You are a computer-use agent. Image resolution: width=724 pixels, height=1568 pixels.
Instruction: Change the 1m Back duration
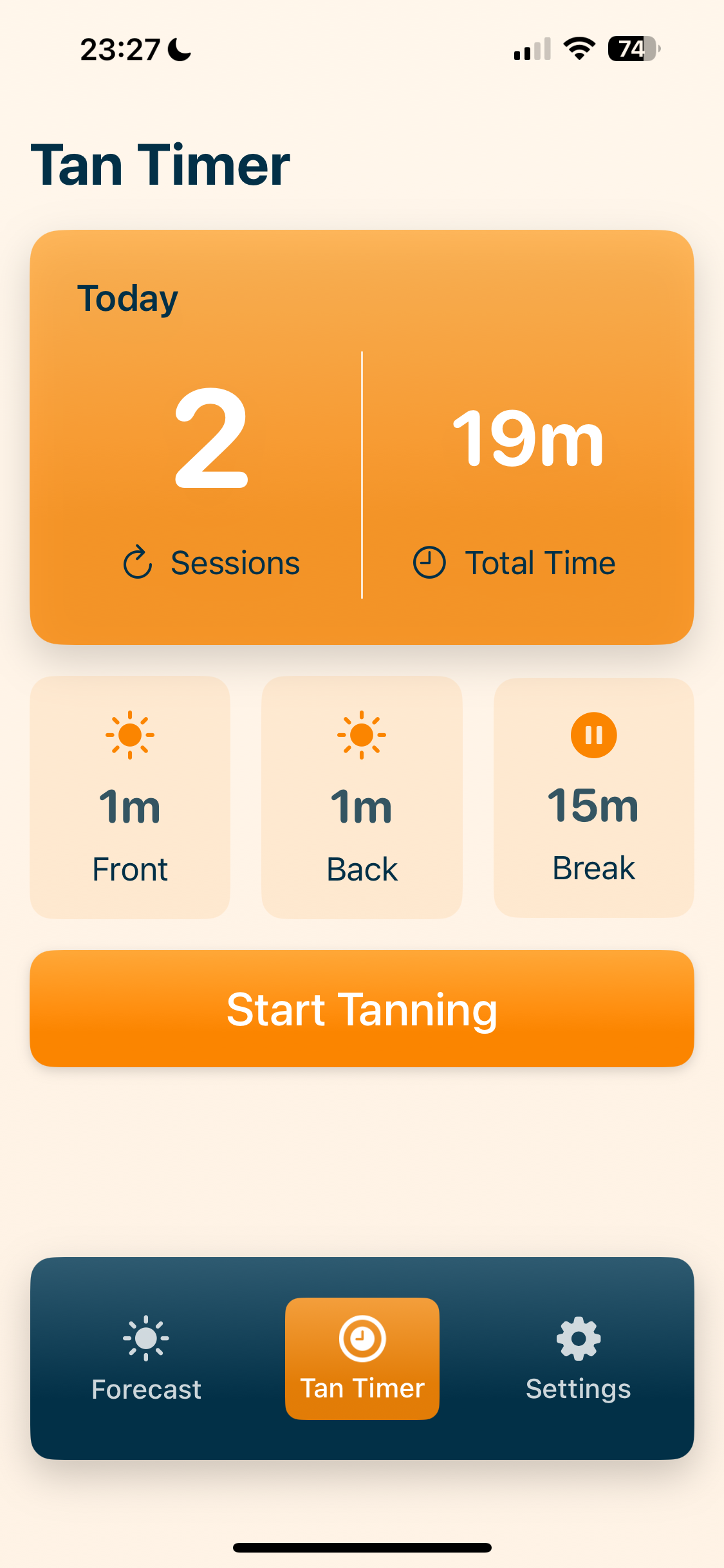(362, 797)
